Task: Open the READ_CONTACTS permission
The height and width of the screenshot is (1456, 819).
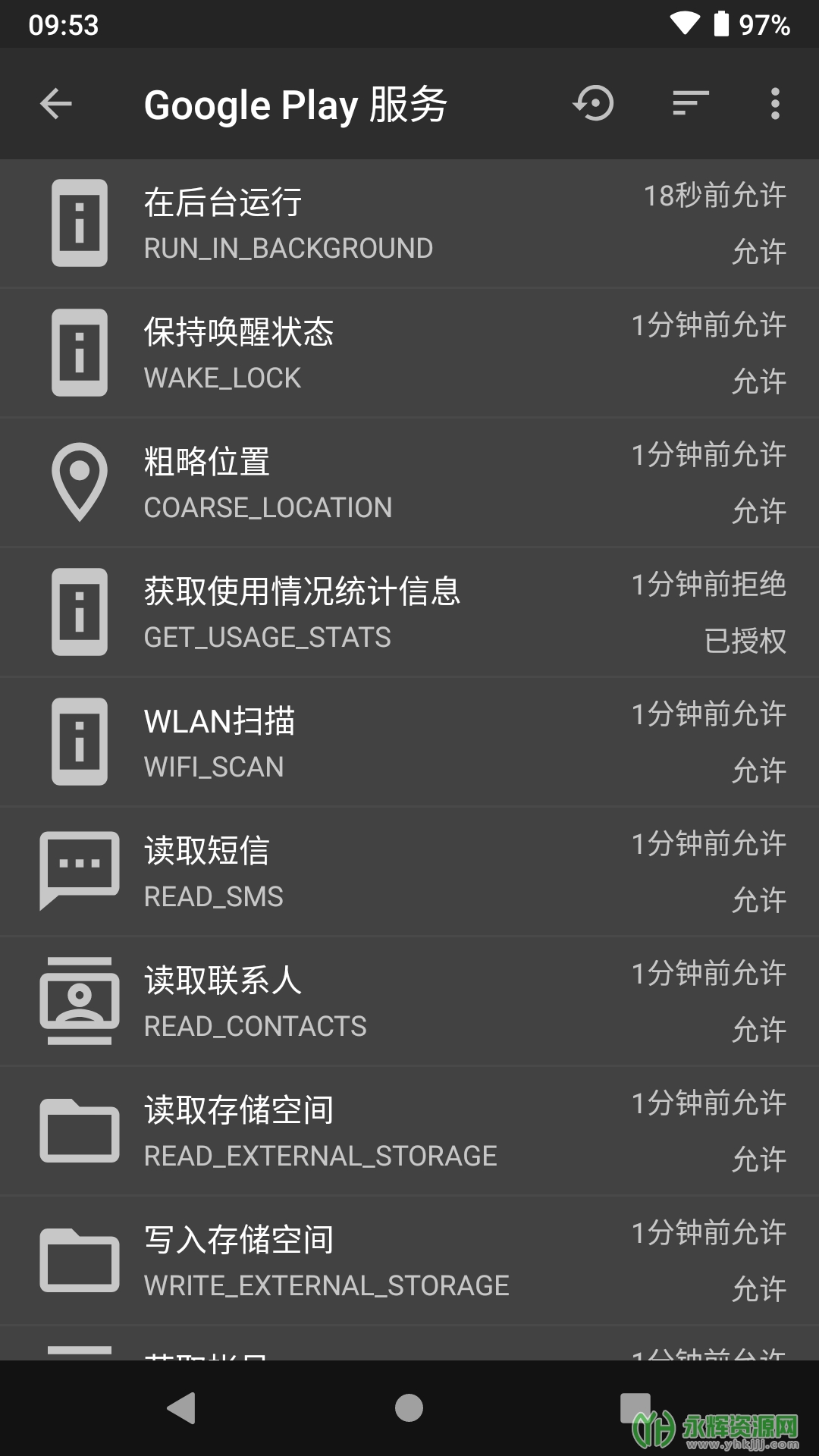Action: (x=409, y=1002)
